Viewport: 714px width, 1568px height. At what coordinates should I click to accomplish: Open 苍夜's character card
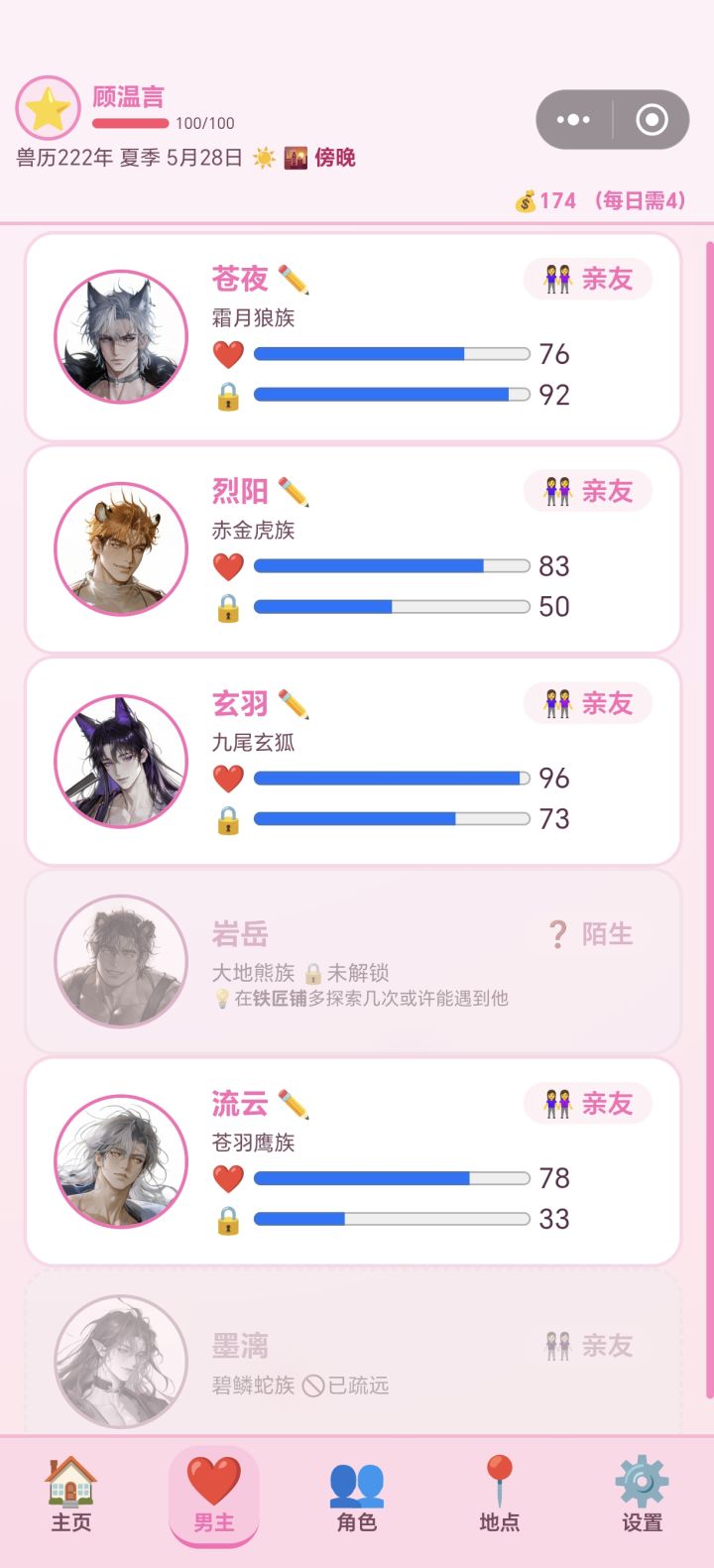pos(353,337)
